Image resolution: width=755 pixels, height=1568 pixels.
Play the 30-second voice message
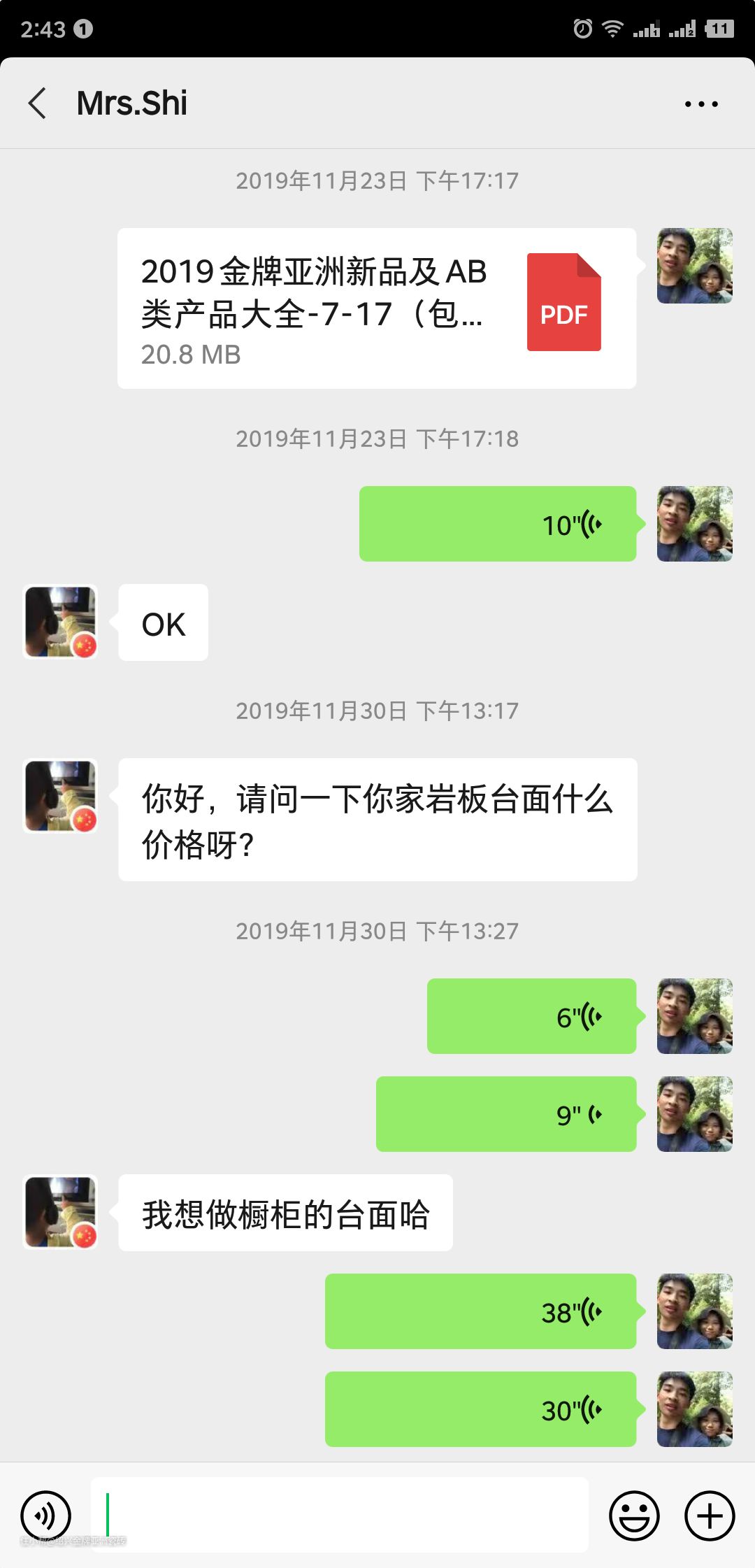(480, 1409)
